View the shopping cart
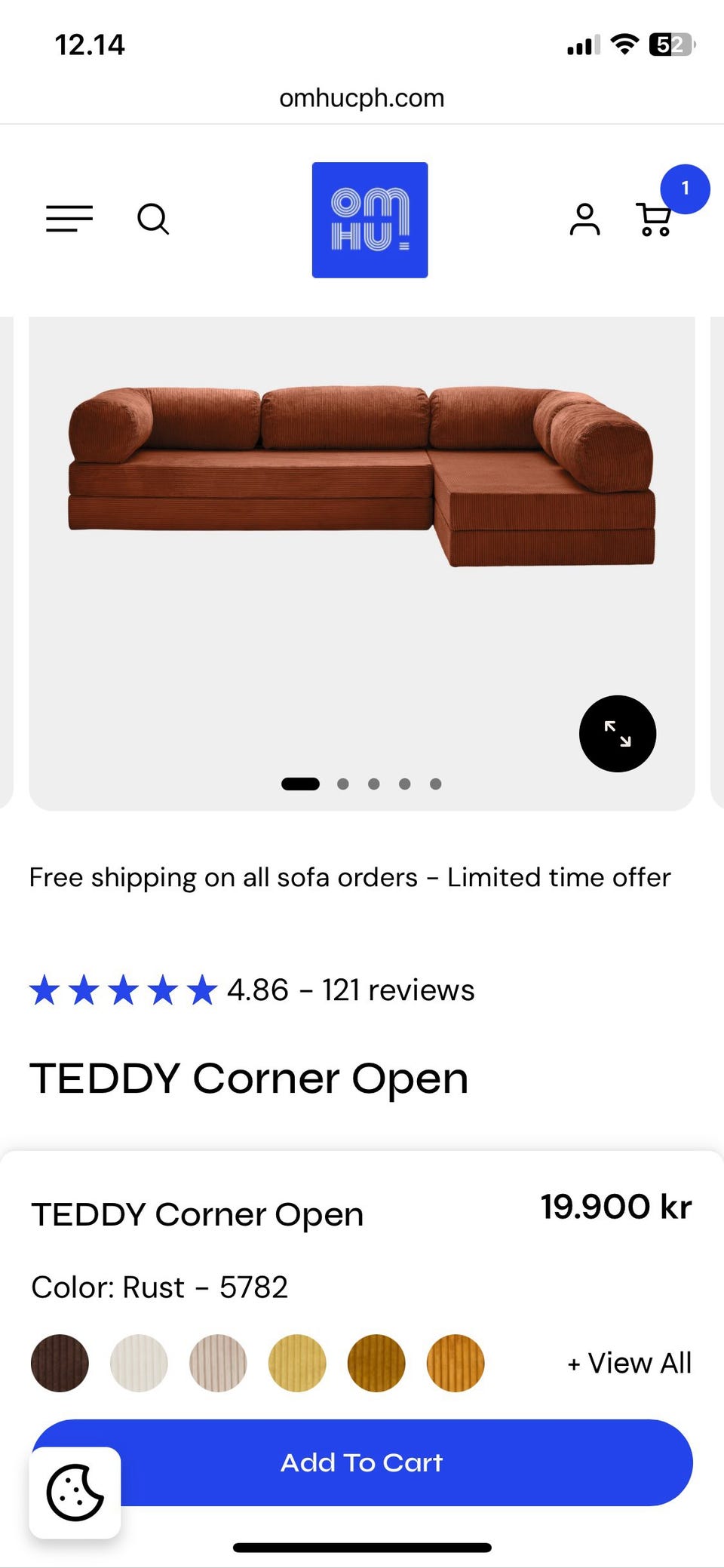724x1568 pixels. click(655, 219)
